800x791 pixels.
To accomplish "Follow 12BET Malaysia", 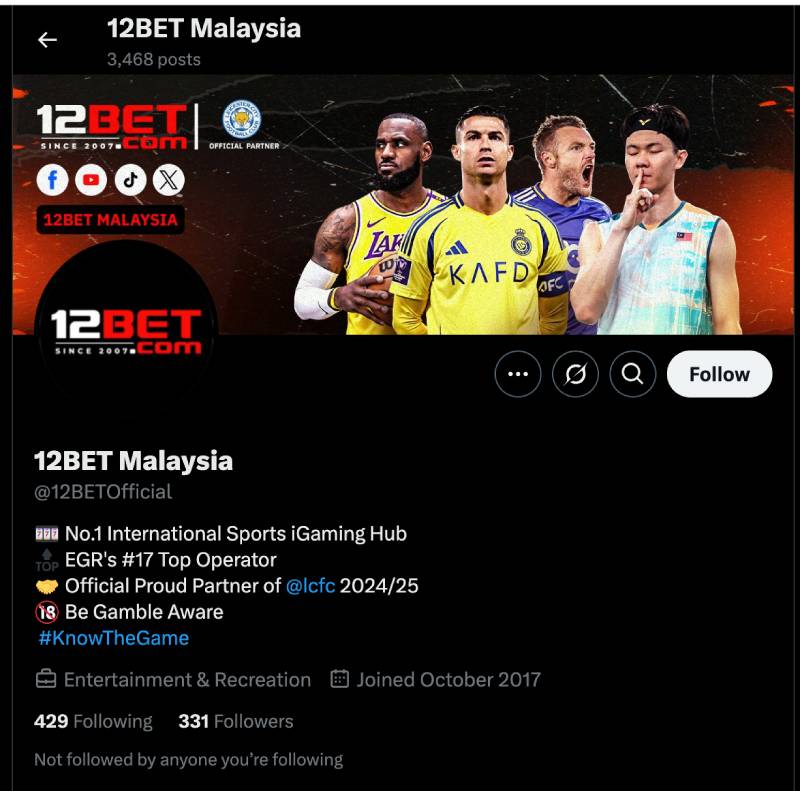I will tap(719, 375).
